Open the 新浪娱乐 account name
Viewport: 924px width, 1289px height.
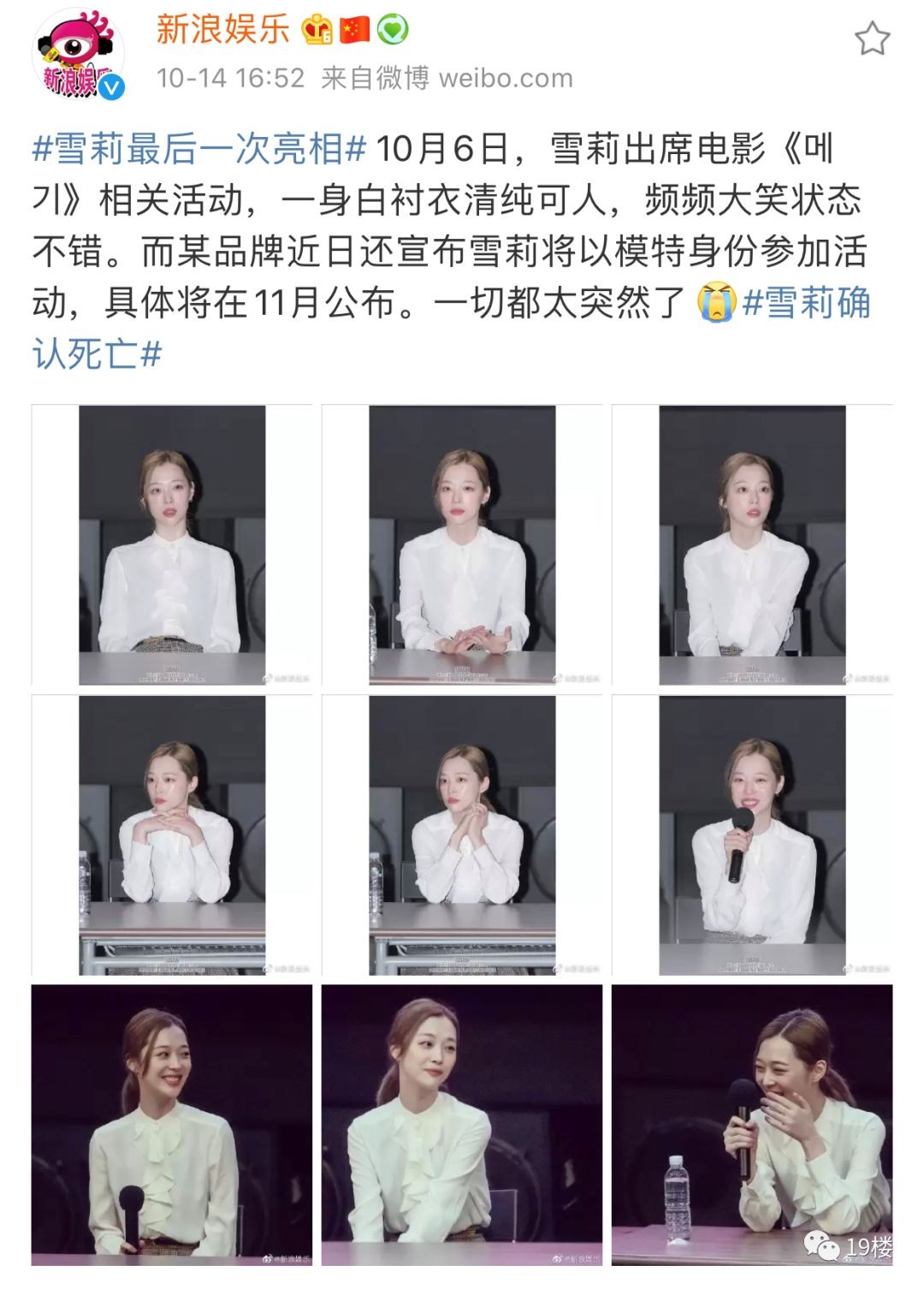click(x=223, y=30)
